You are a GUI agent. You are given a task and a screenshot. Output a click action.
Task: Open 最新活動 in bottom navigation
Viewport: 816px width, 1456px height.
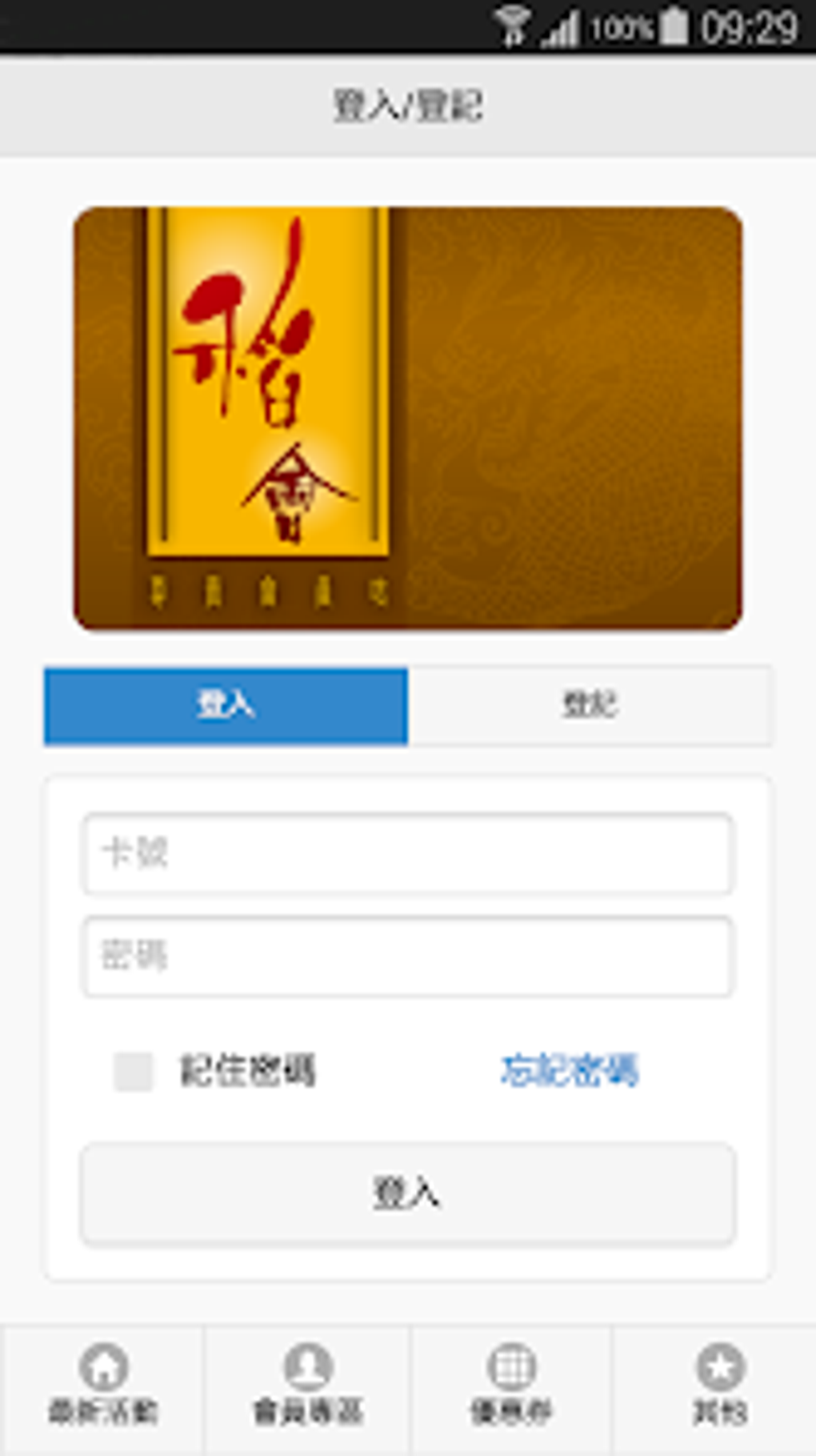coord(103,1387)
